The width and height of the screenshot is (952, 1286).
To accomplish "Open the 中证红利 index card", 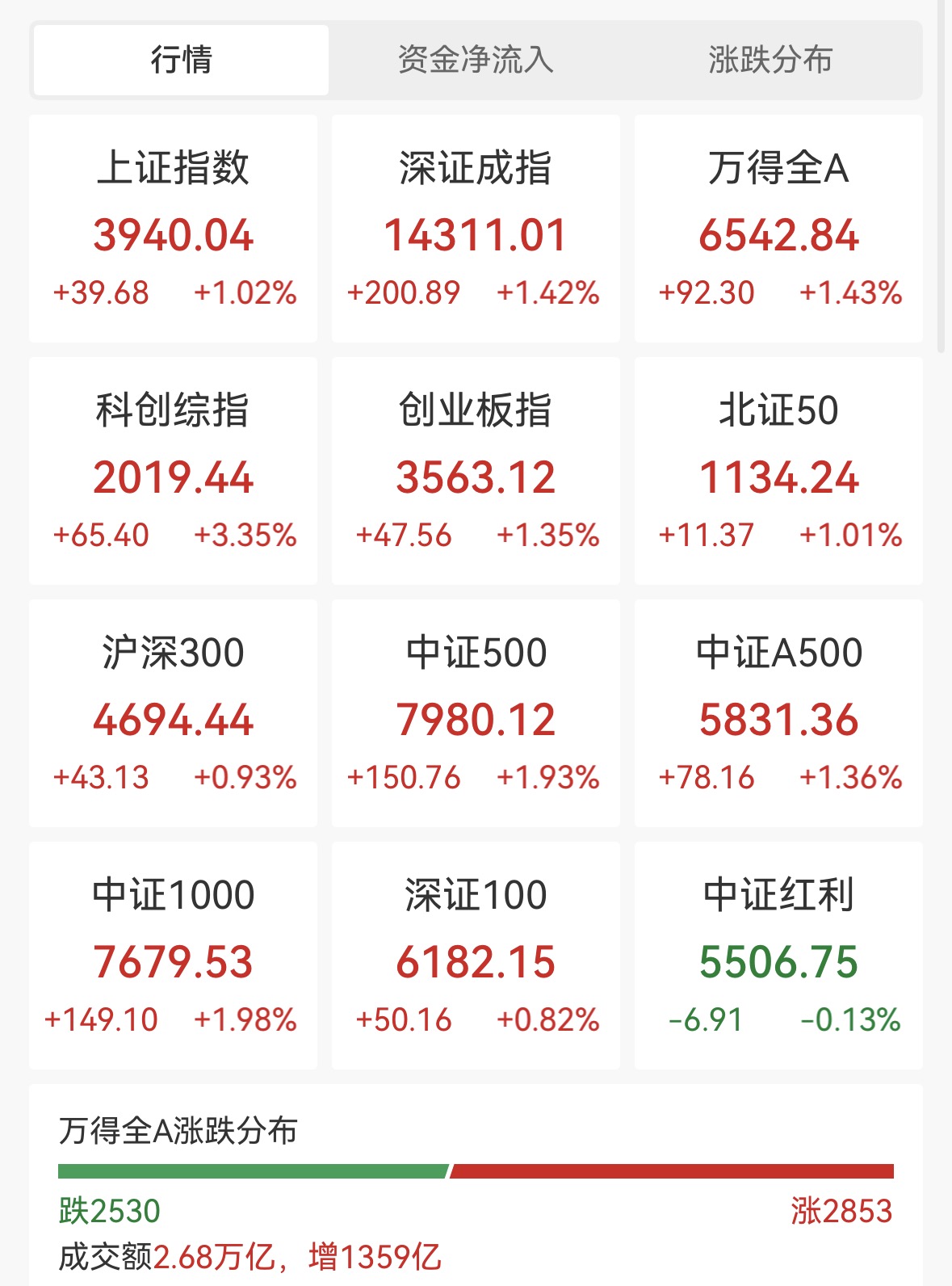I will [778, 956].
